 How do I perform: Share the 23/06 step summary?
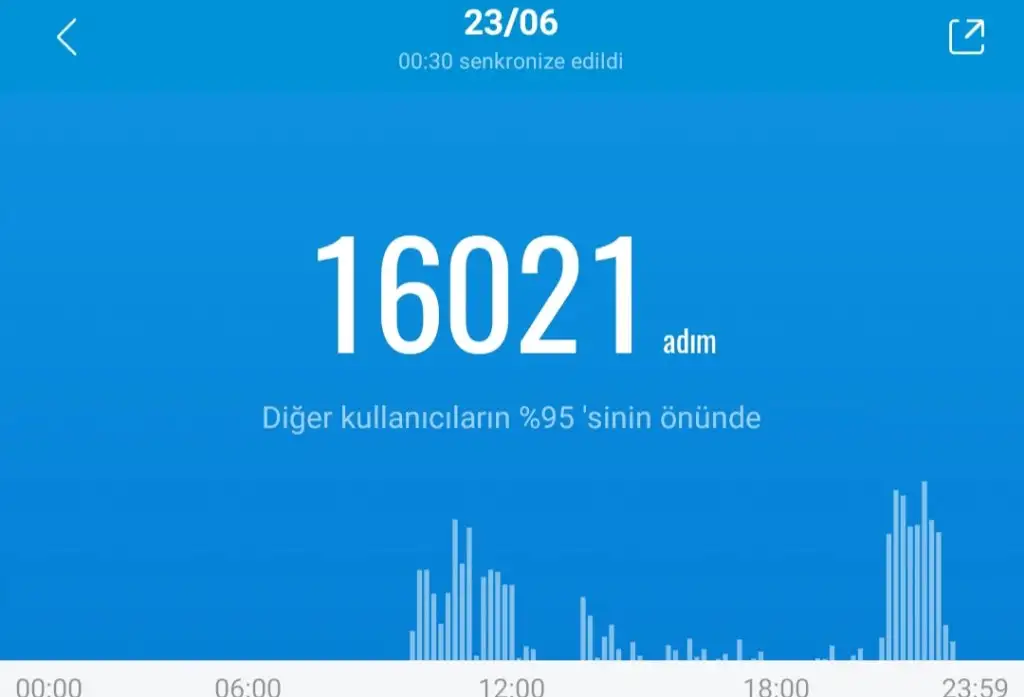tap(966, 37)
